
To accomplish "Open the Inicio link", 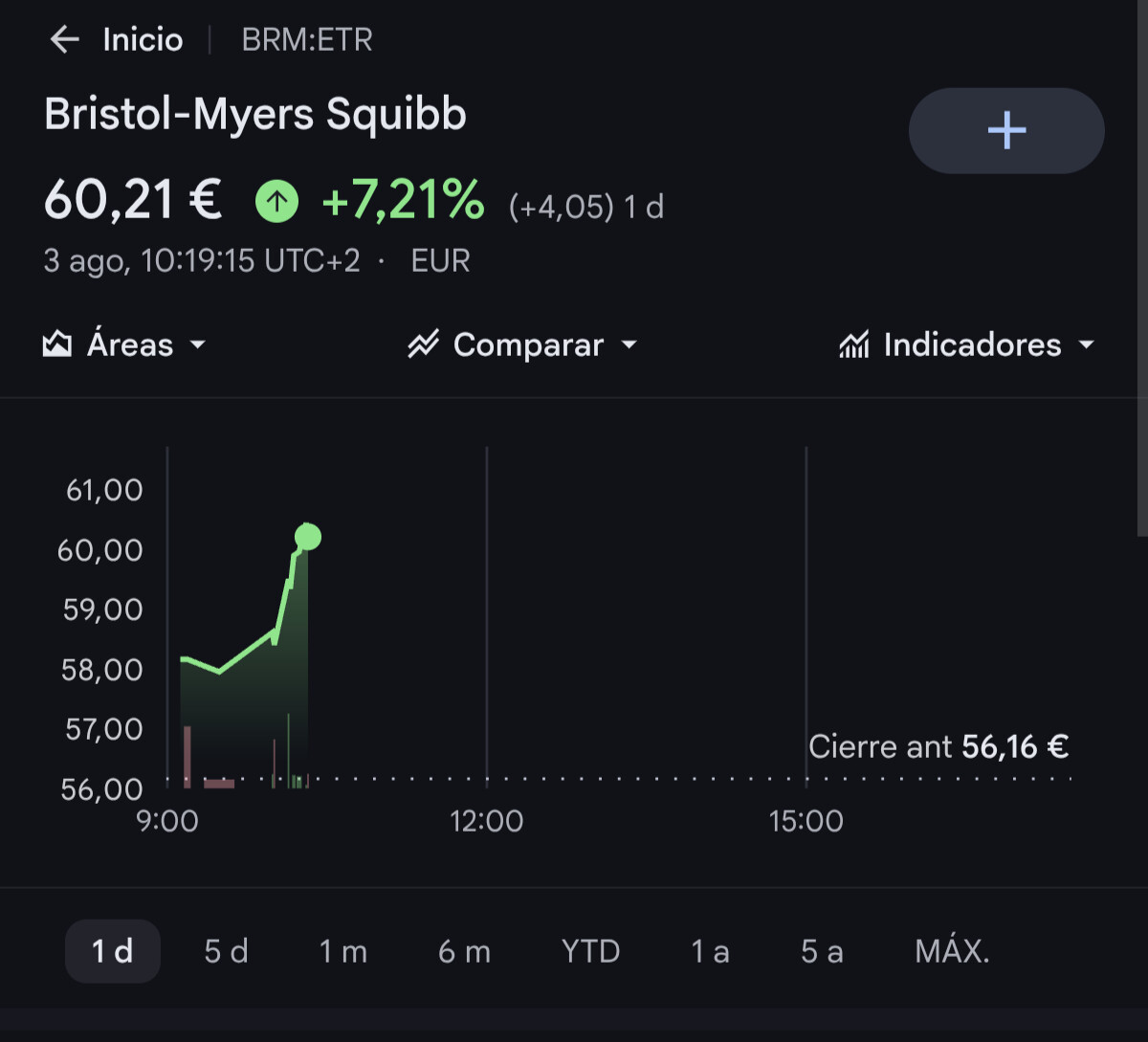I will [x=143, y=39].
